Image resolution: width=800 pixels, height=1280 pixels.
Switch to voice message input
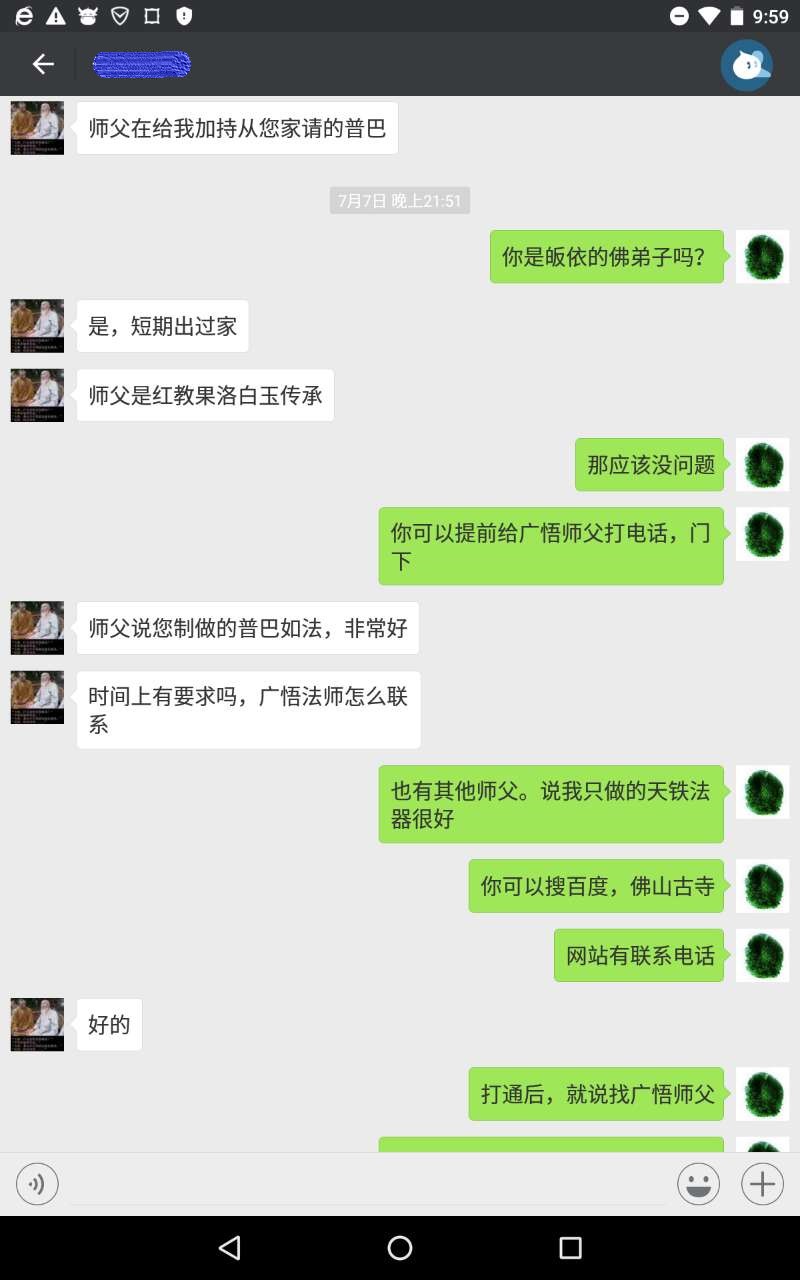(37, 1185)
